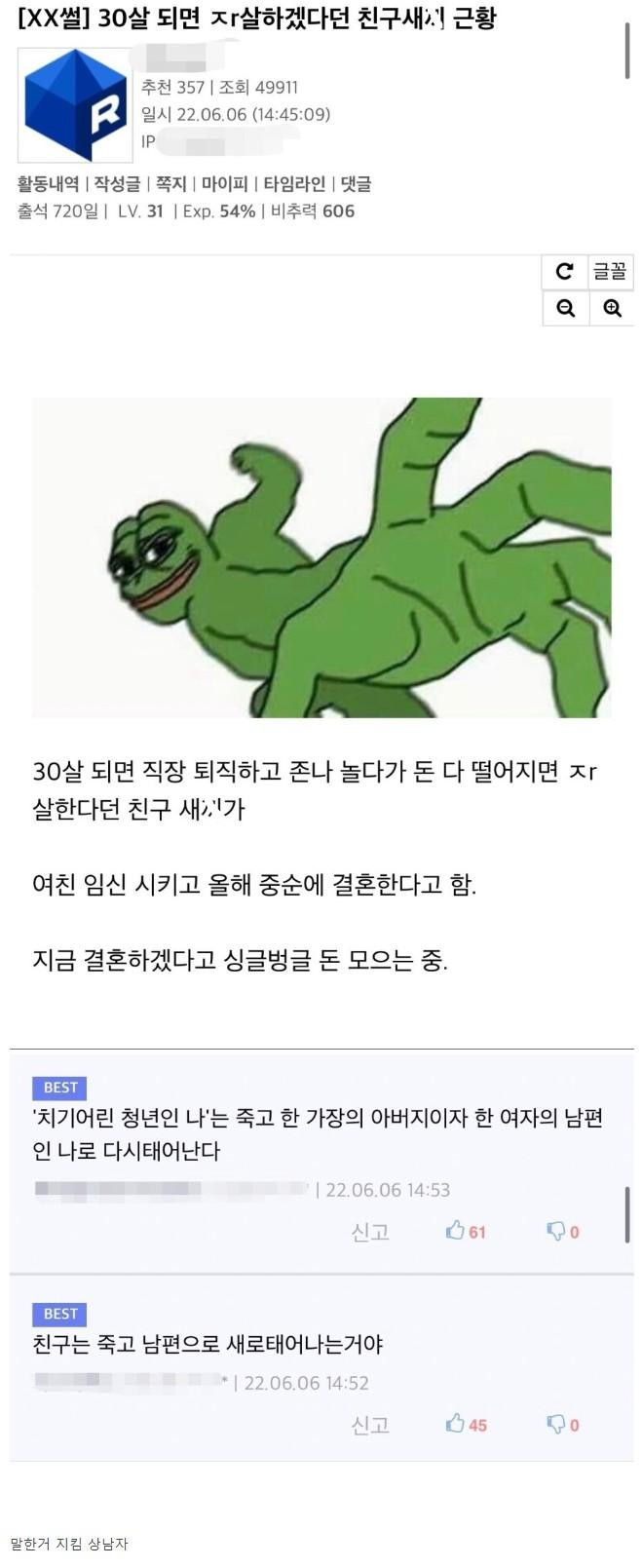View the author's 댓글 comments
642x1568 pixels.
(356, 184)
